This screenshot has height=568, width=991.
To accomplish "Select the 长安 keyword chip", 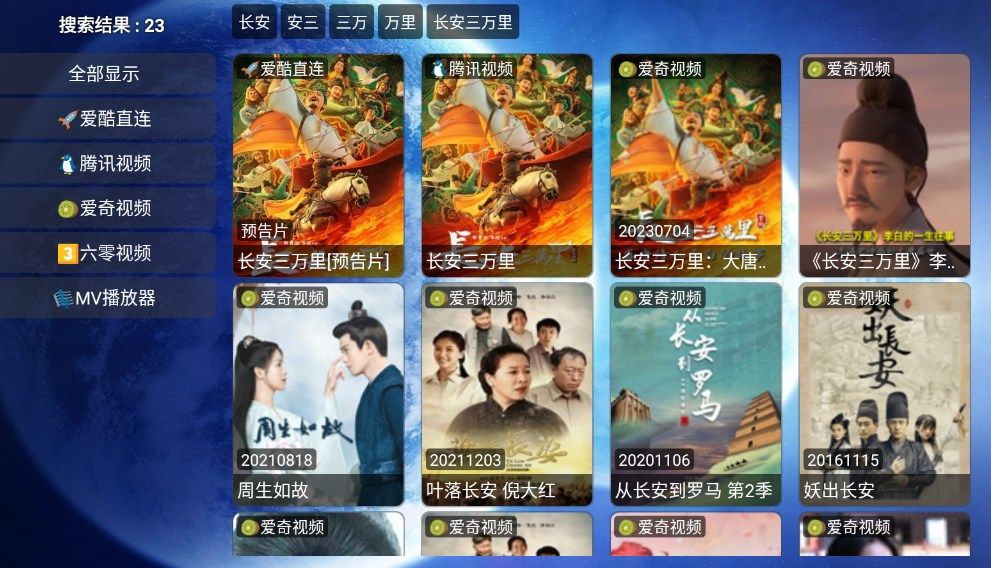I will [254, 22].
